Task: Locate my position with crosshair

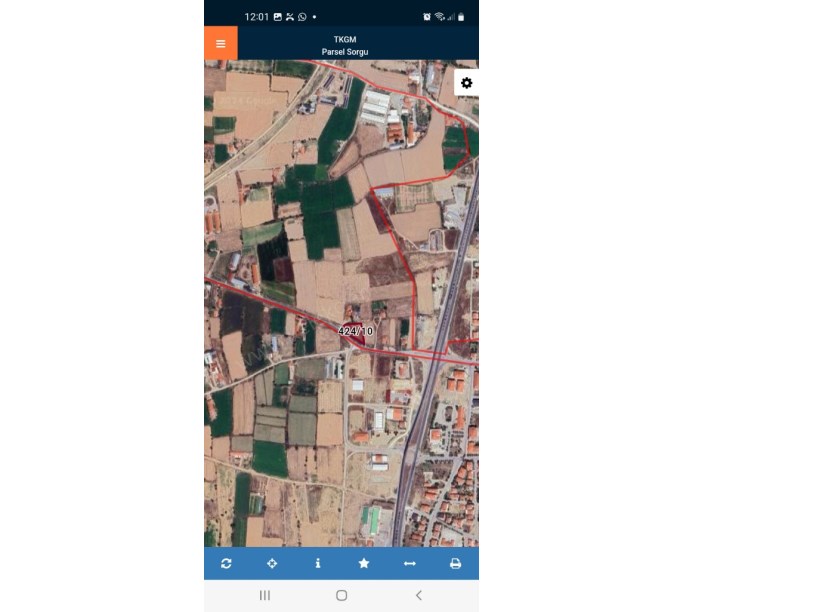Action: pyautogui.click(x=272, y=563)
